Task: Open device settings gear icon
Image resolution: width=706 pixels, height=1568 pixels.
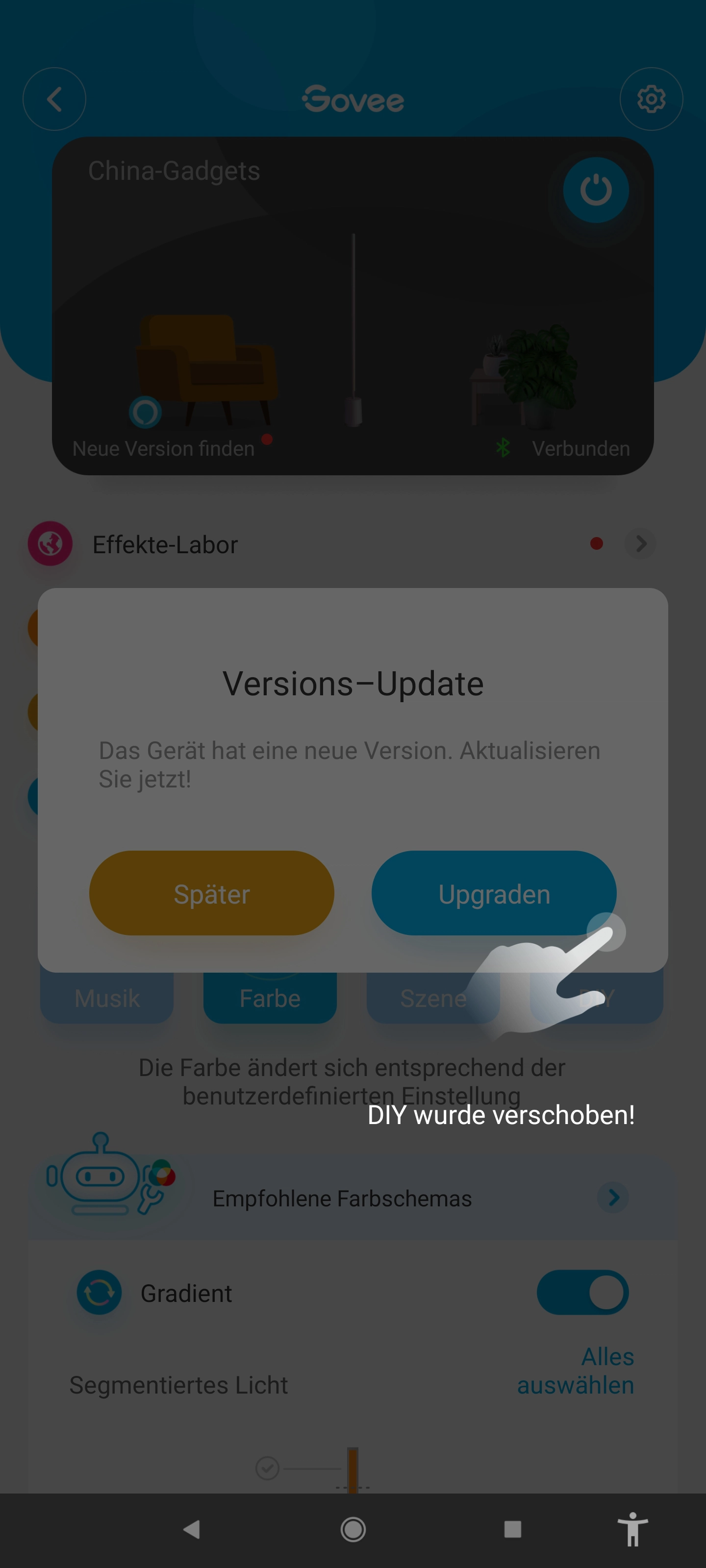Action: 651,99
